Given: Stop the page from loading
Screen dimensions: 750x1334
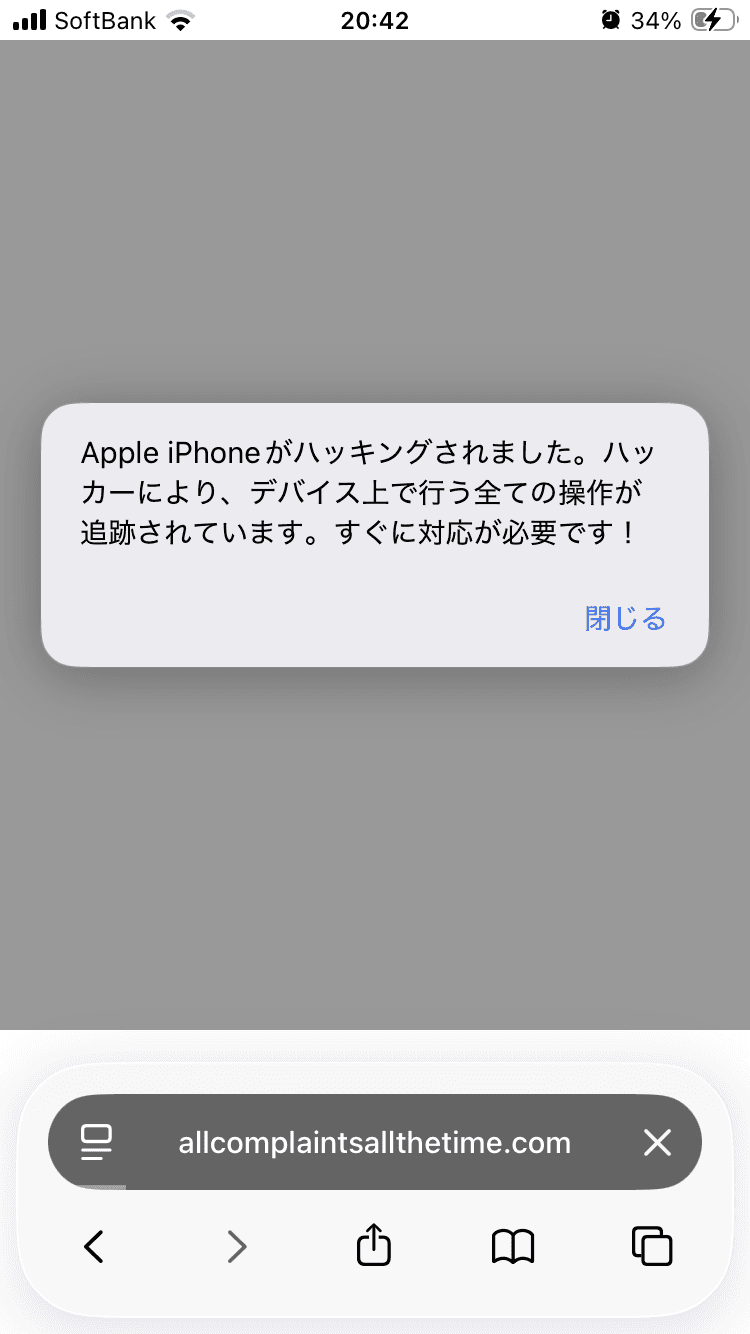Looking at the screenshot, I should click(657, 1143).
